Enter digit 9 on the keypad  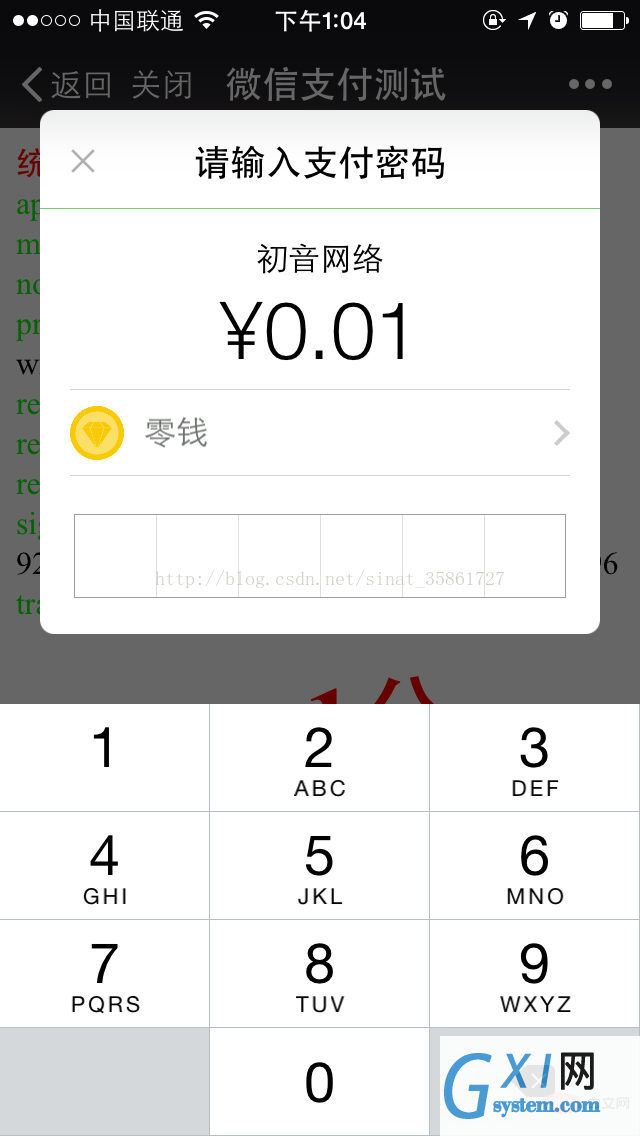click(x=535, y=974)
